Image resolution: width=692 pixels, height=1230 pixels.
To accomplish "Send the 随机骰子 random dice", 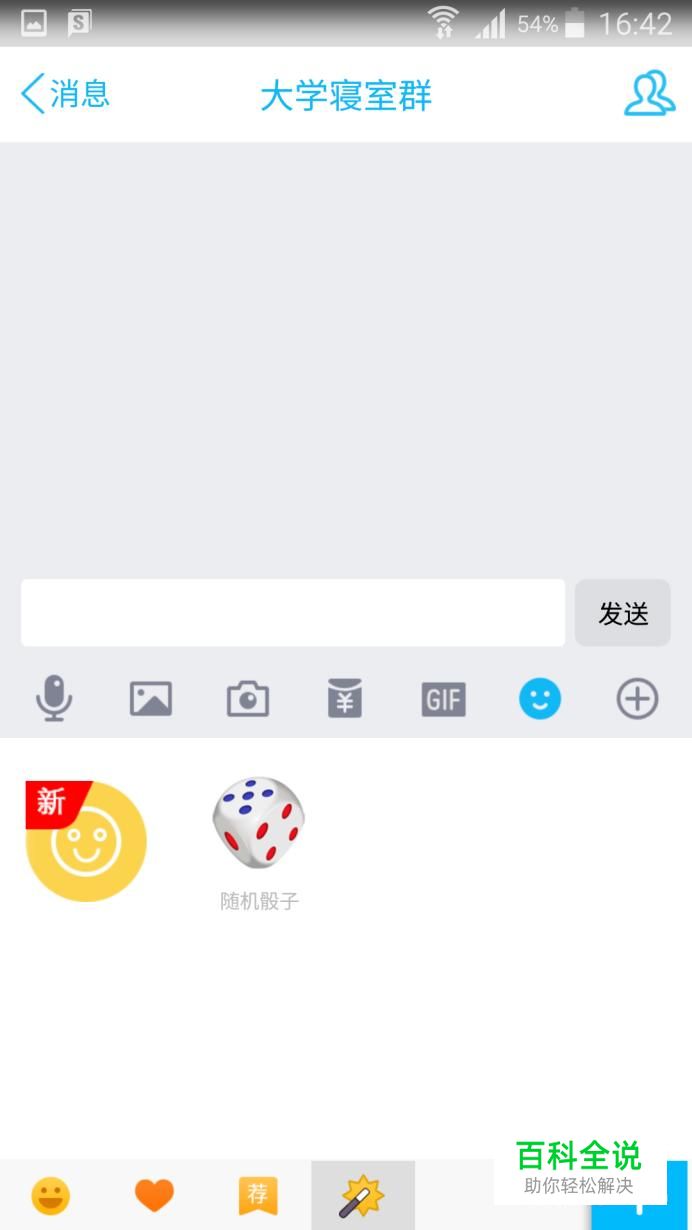I will [x=259, y=824].
